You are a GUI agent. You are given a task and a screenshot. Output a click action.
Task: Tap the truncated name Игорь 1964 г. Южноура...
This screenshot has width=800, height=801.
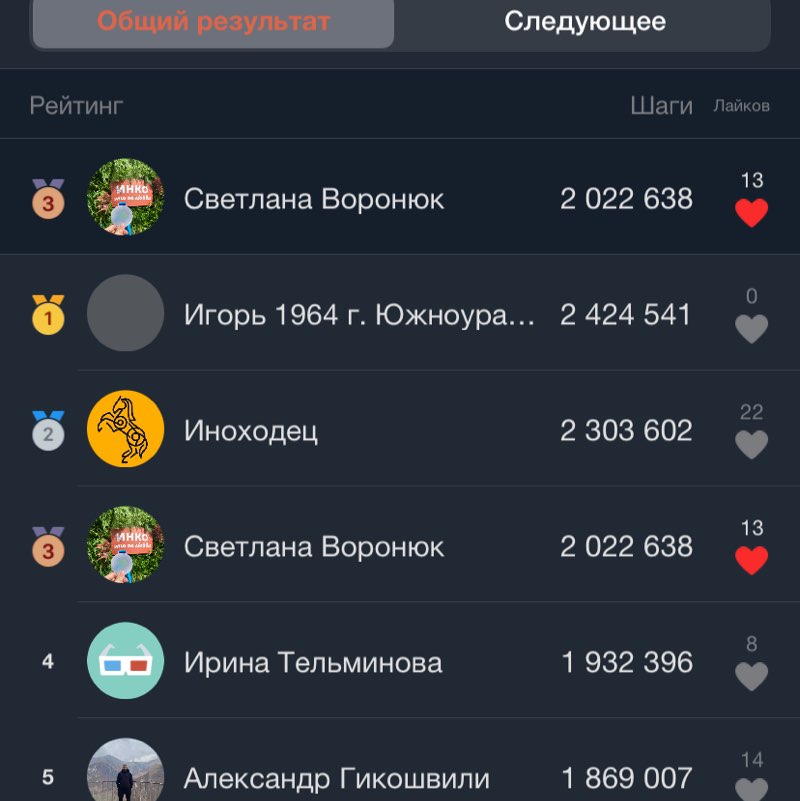365,314
